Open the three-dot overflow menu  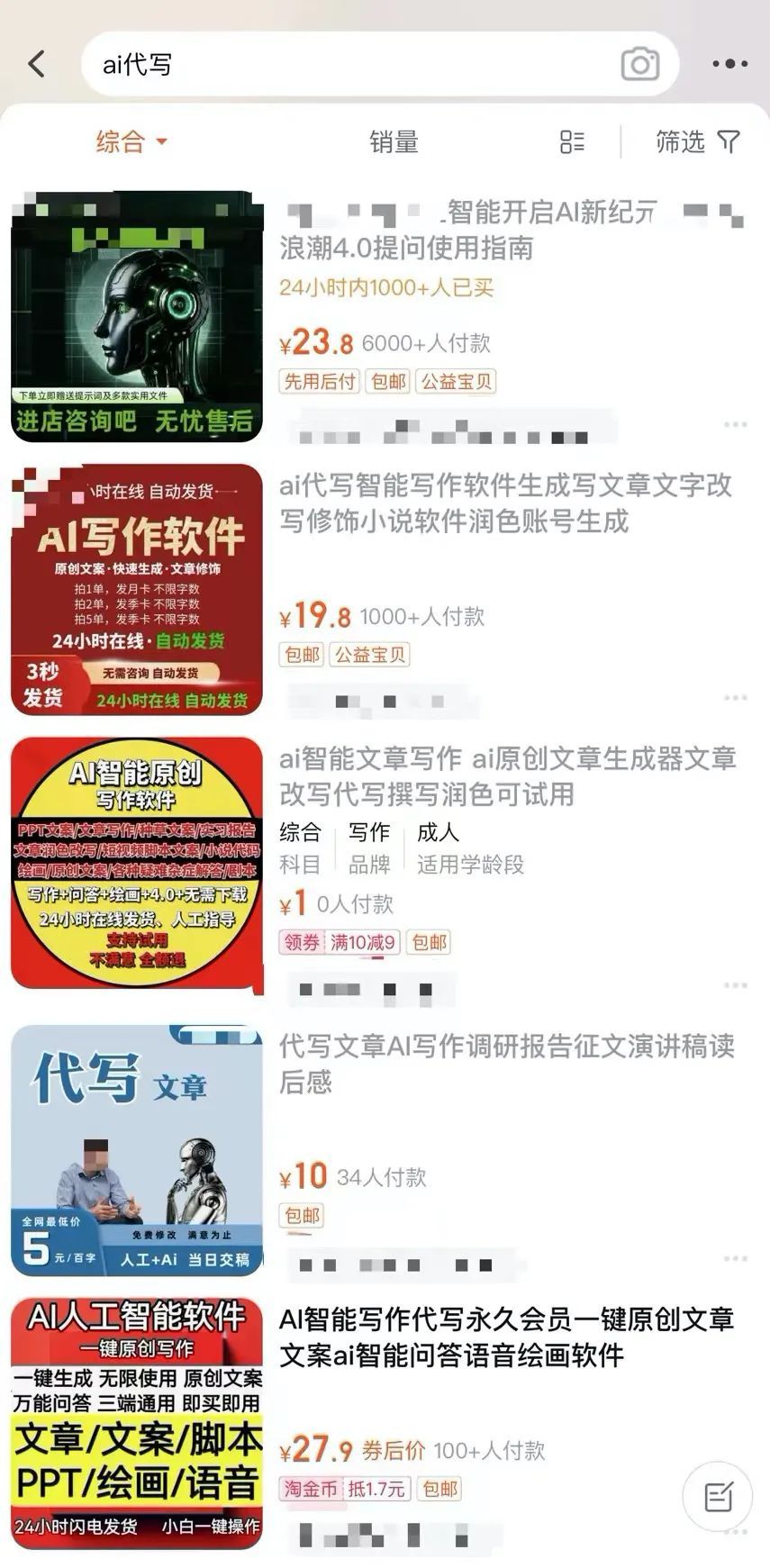[729, 64]
